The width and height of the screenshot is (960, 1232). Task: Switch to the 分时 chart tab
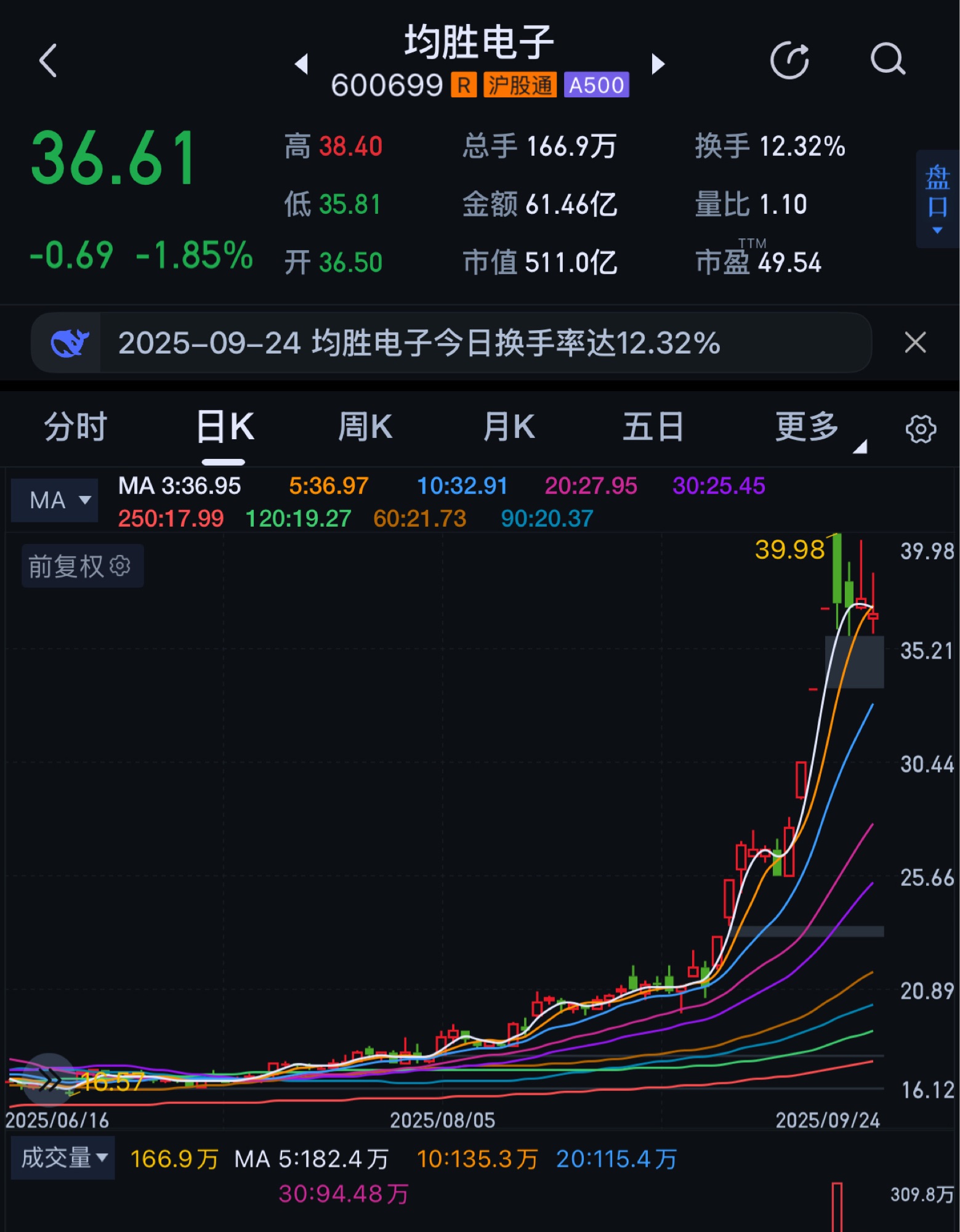(76, 427)
